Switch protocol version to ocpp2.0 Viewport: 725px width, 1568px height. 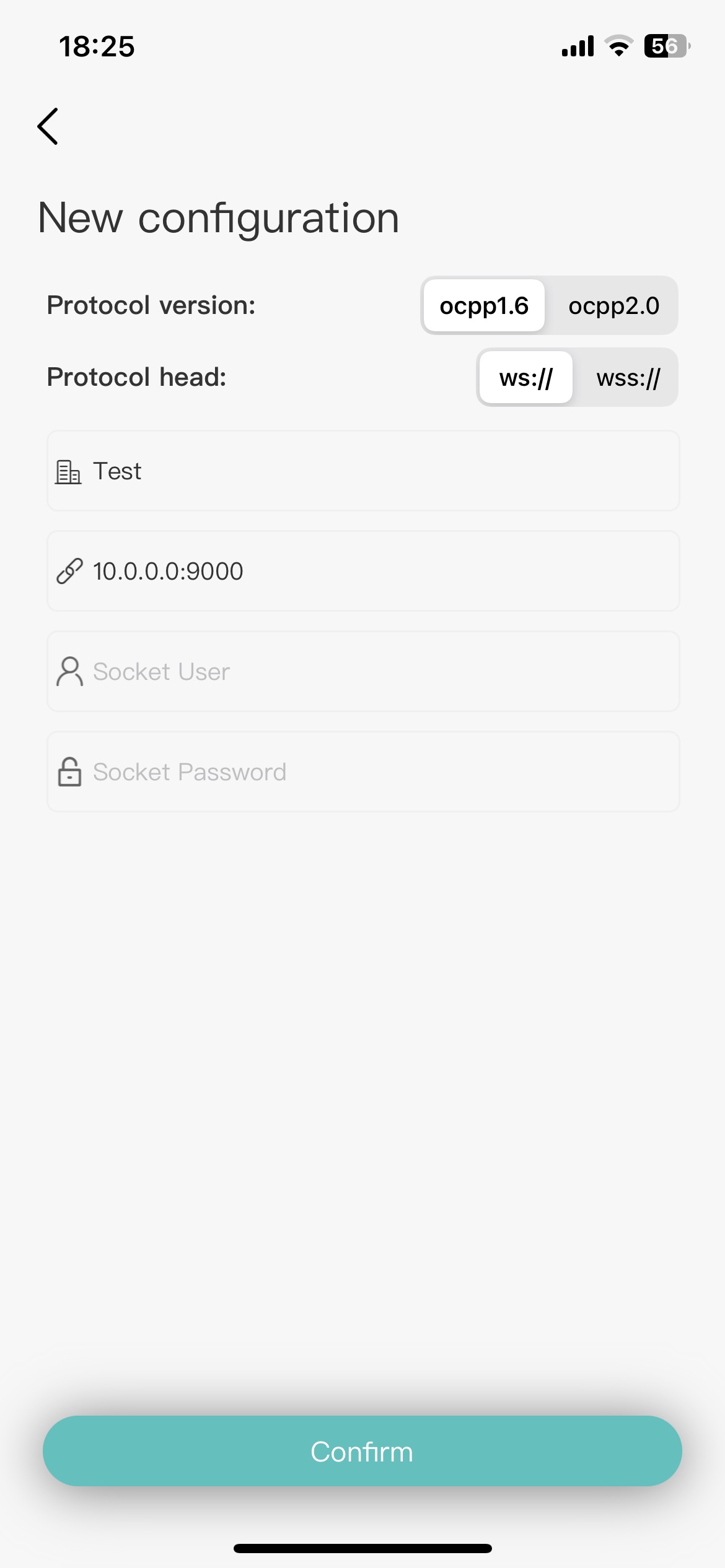click(613, 305)
